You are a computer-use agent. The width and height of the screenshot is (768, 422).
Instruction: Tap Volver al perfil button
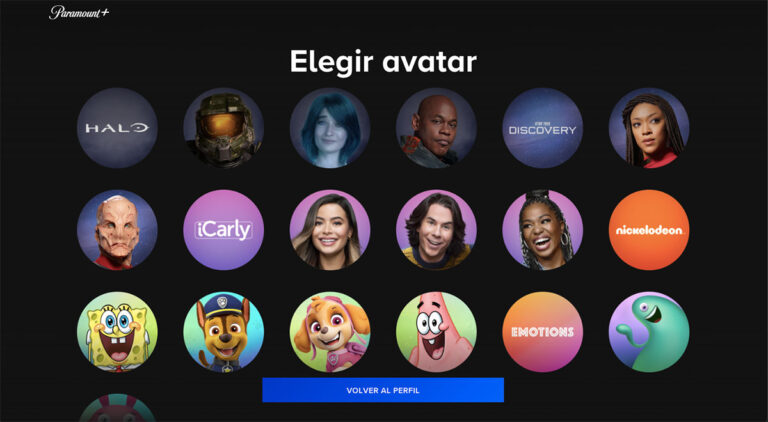383,390
